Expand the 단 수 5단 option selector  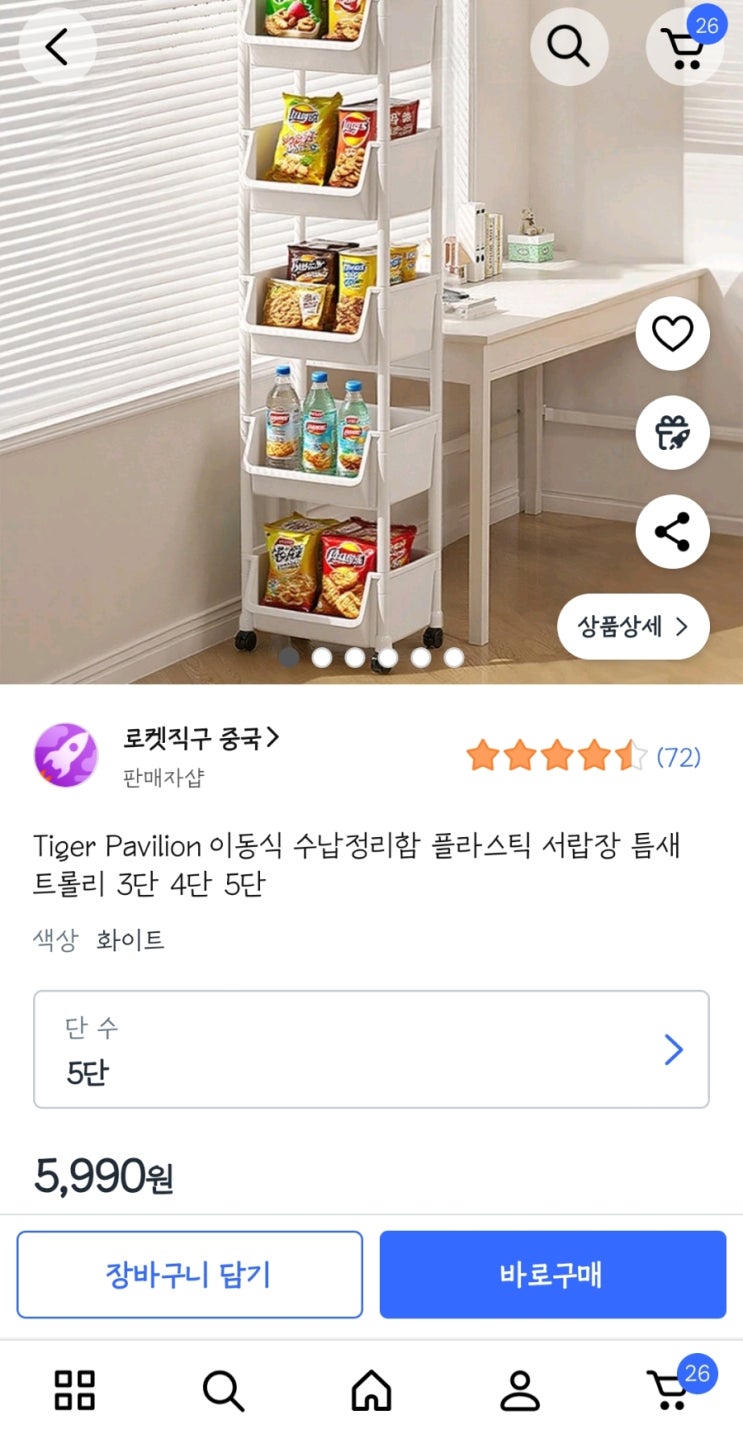click(371, 1048)
